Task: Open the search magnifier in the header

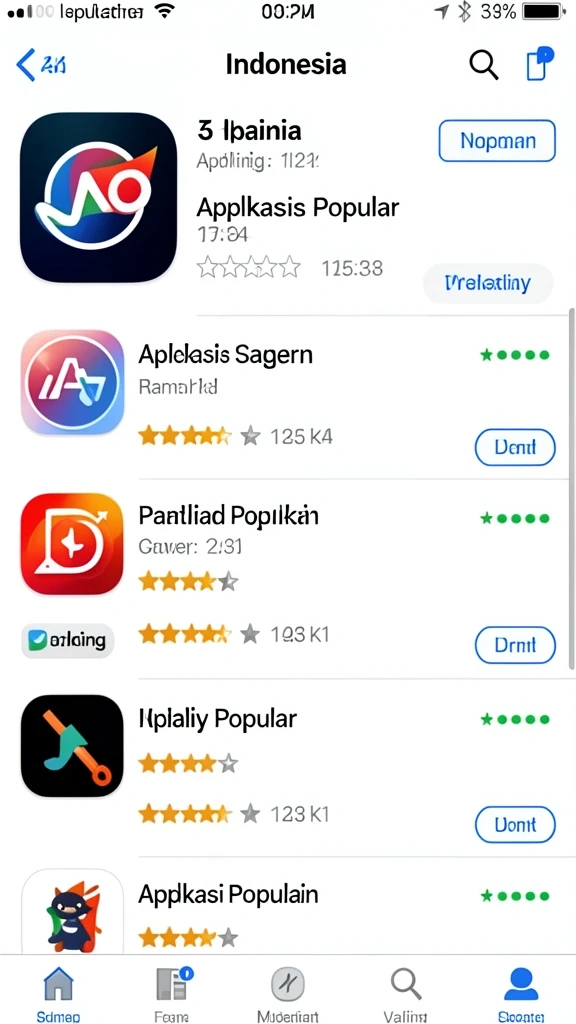Action: click(x=483, y=65)
